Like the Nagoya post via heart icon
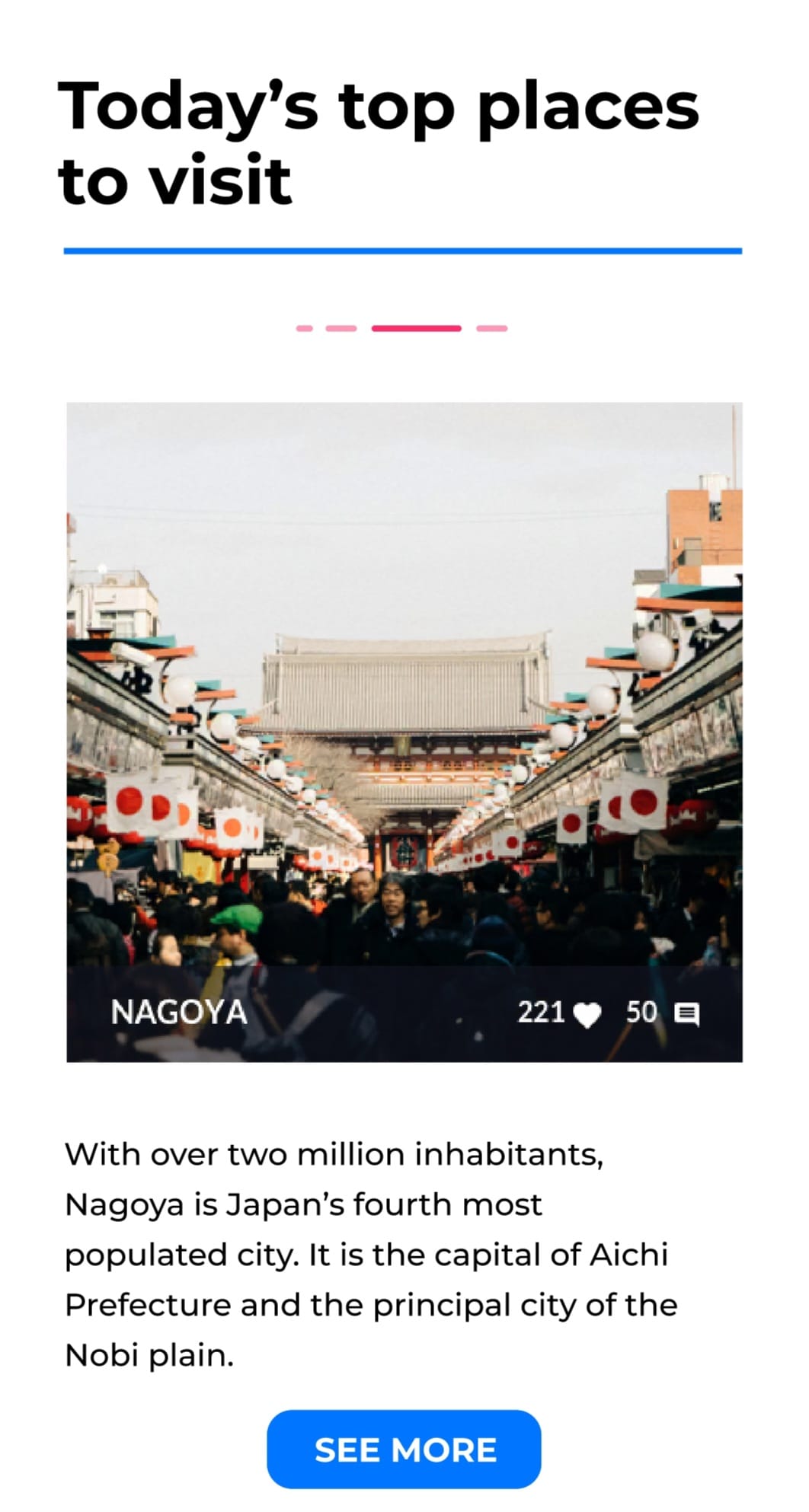 (x=587, y=1015)
